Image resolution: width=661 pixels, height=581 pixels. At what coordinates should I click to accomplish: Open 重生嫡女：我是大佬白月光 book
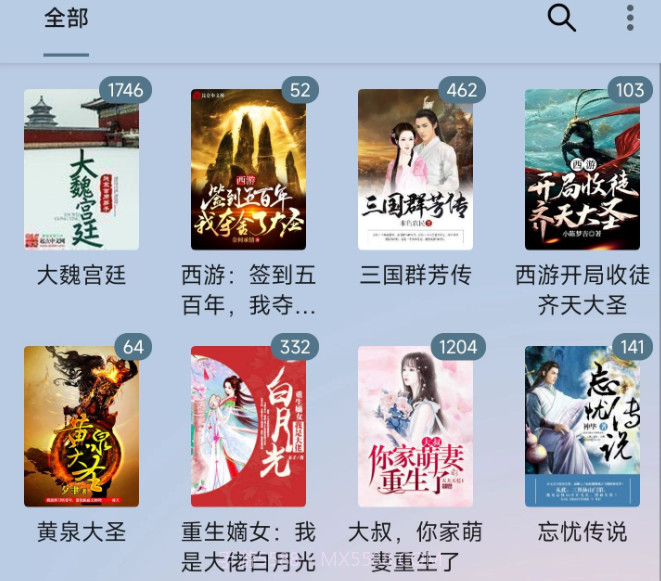248,427
